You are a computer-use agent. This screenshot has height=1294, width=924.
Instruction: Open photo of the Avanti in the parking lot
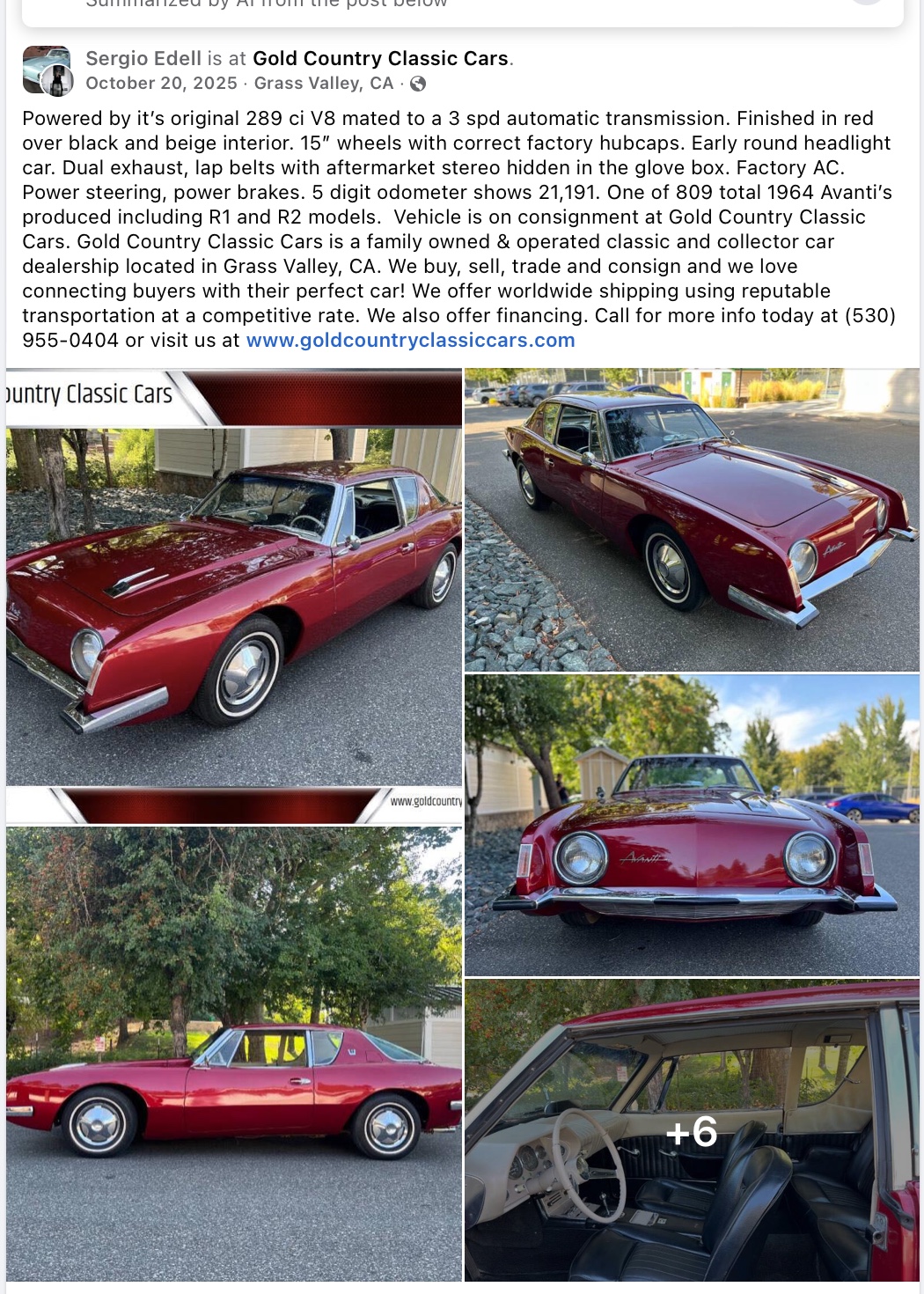[x=692, y=519]
